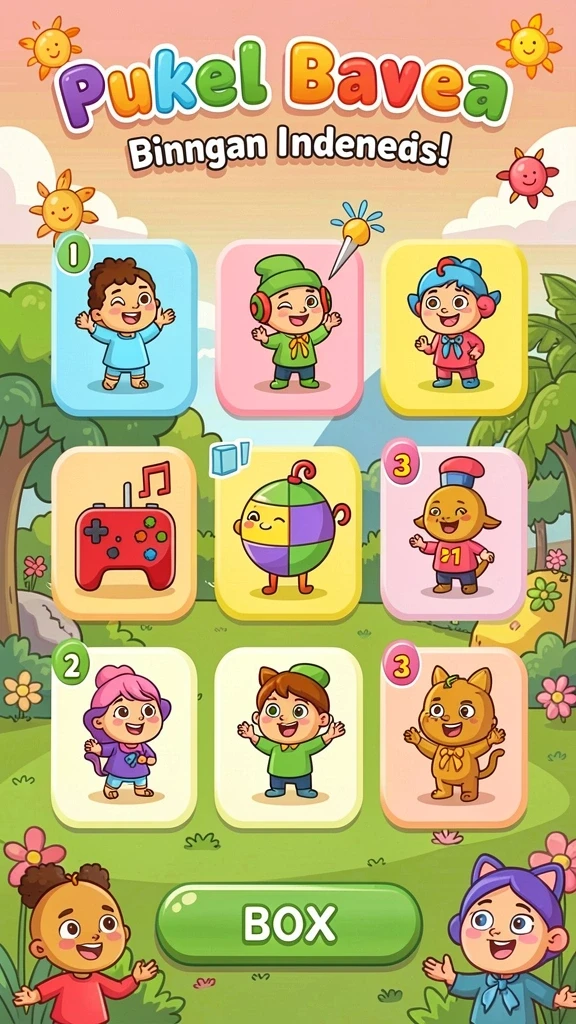The height and width of the screenshot is (1024, 576).
Task: Pick the brown-haired boy in the green shirt
Action: tap(288, 737)
